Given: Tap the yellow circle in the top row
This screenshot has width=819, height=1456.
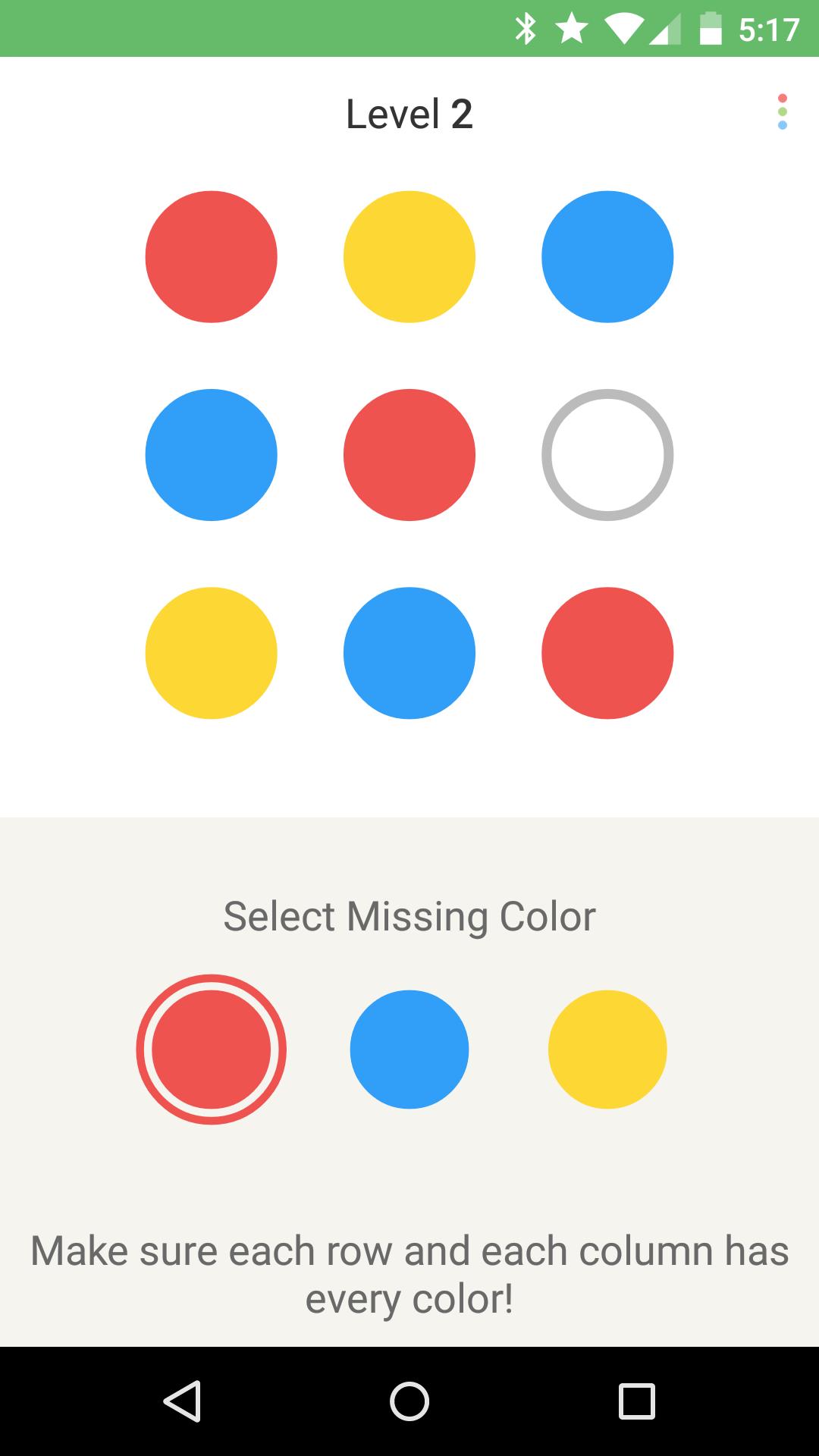Looking at the screenshot, I should [409, 257].
